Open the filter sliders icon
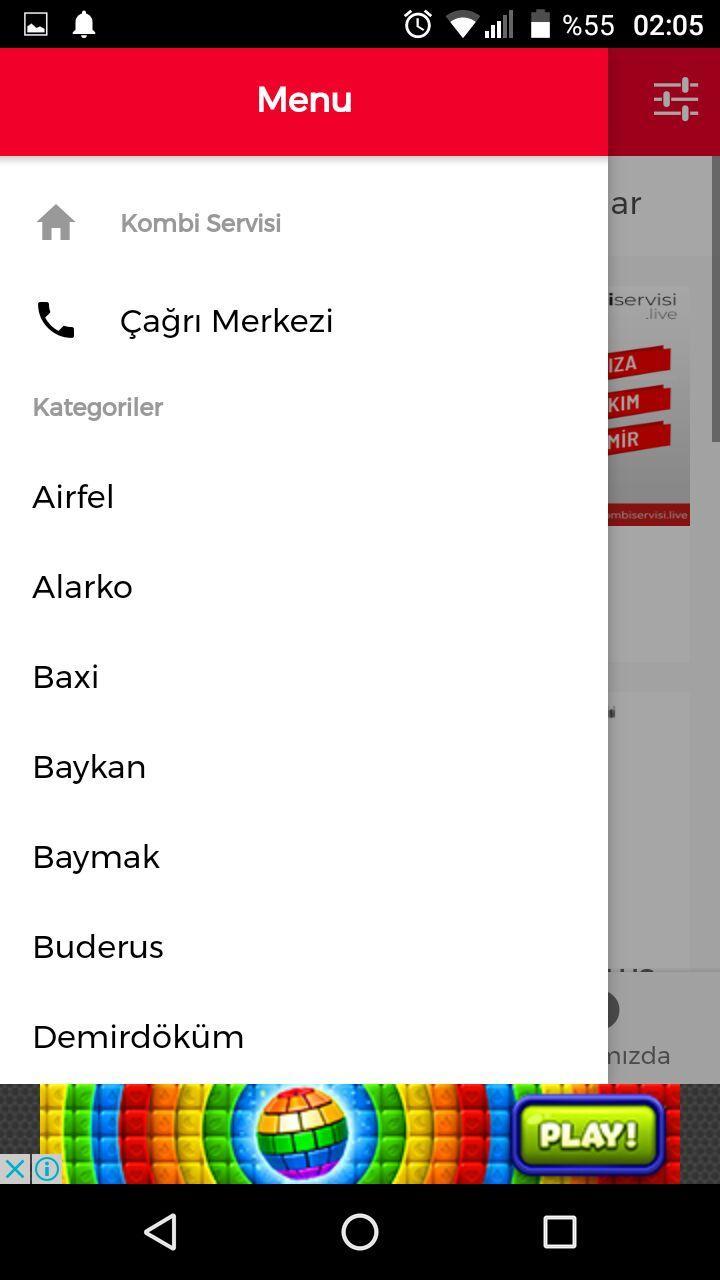 675,99
